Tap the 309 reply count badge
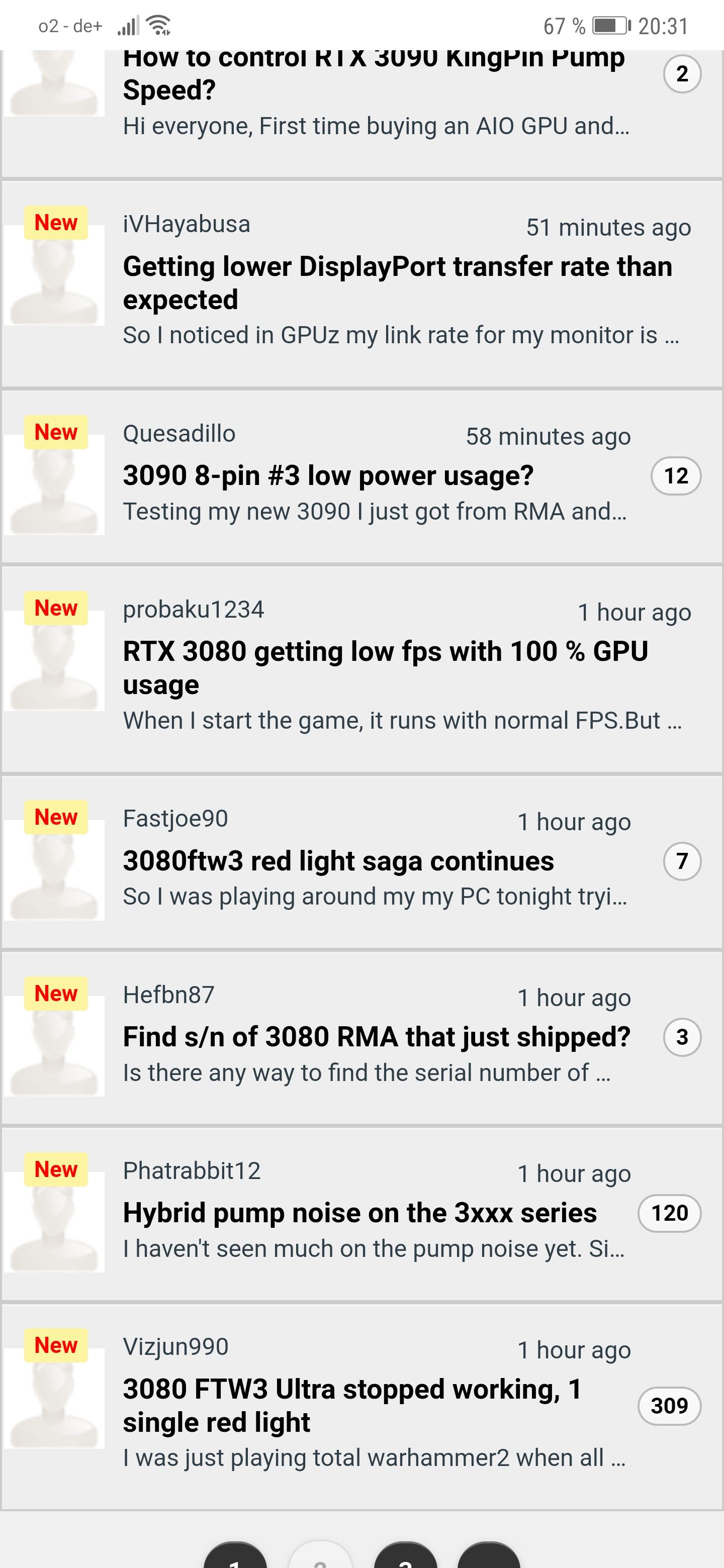The width and height of the screenshot is (724, 1568). [669, 1406]
